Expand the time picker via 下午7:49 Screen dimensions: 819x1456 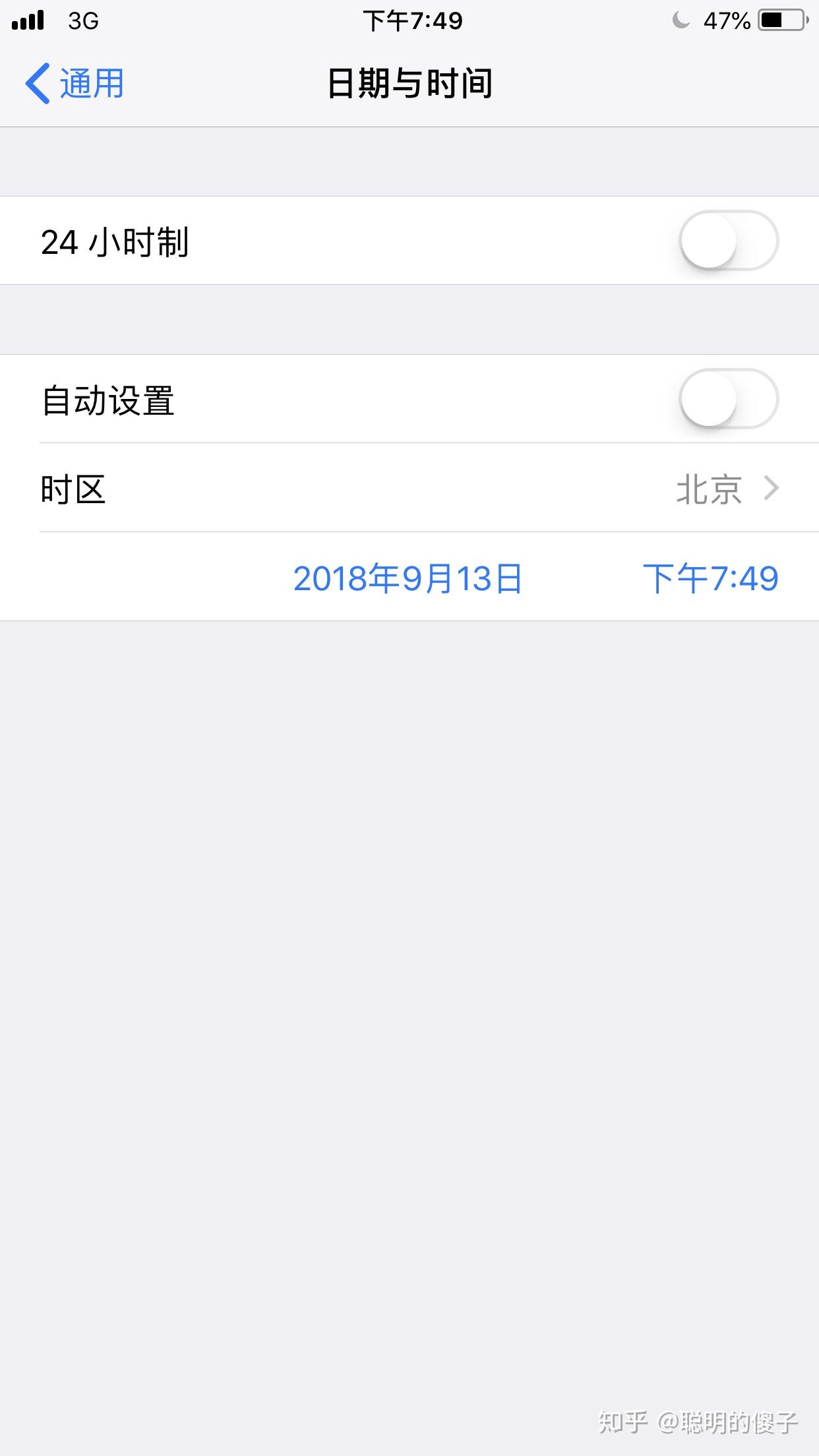click(x=710, y=579)
